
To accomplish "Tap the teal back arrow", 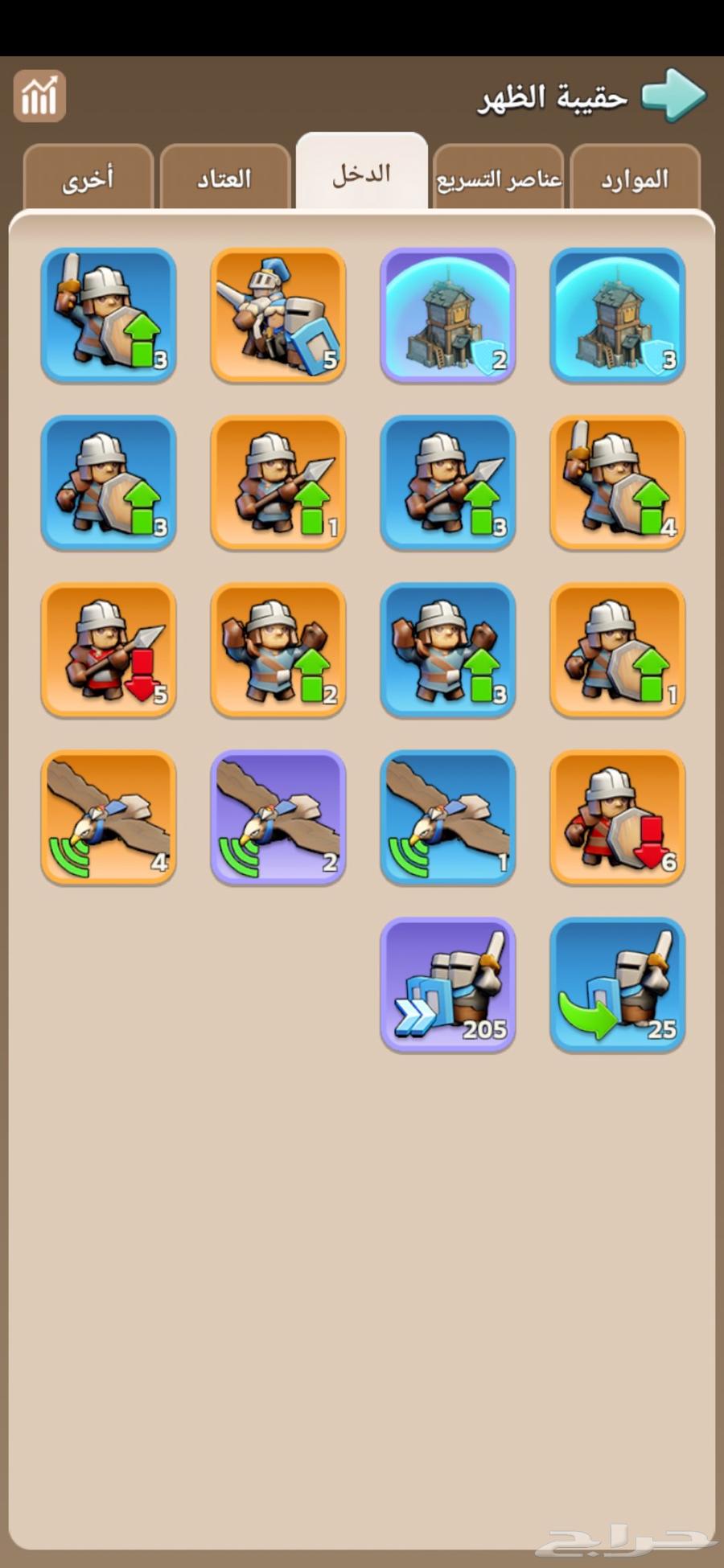I will coord(673,96).
